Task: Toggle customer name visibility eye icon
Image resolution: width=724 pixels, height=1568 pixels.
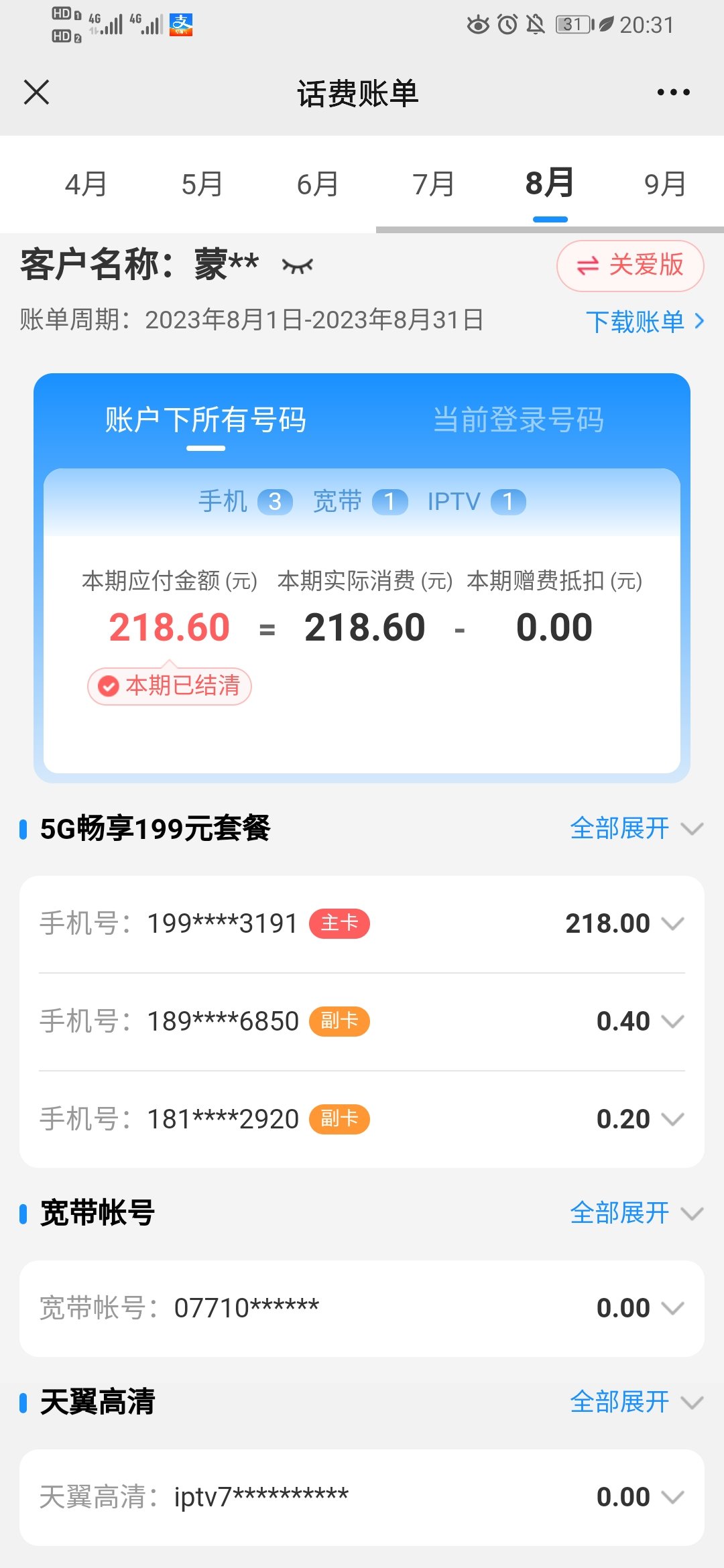Action: (x=298, y=266)
